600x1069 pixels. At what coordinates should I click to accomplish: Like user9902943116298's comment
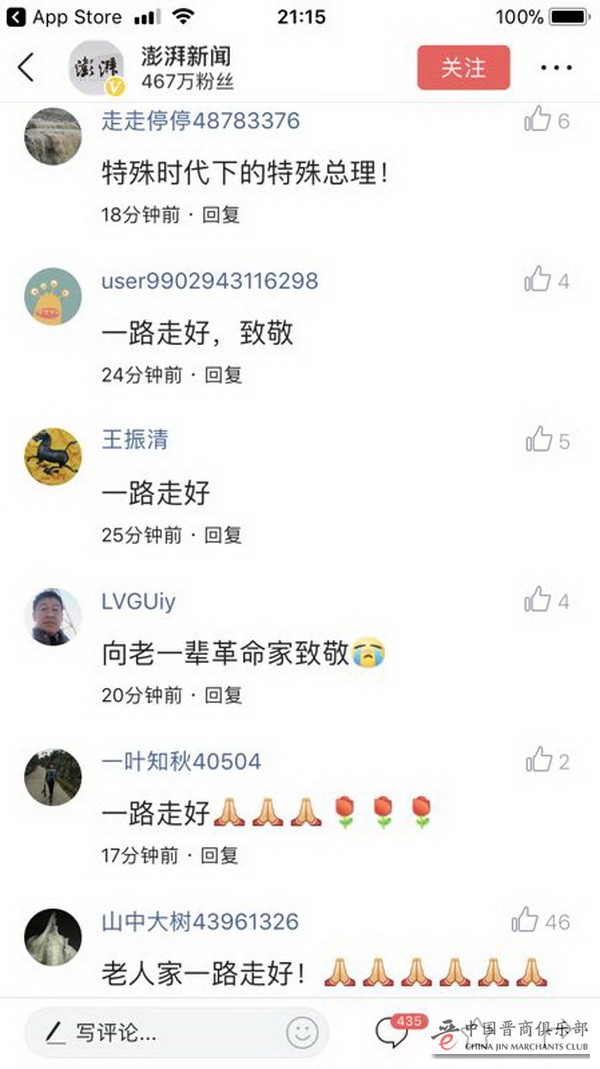(x=538, y=280)
